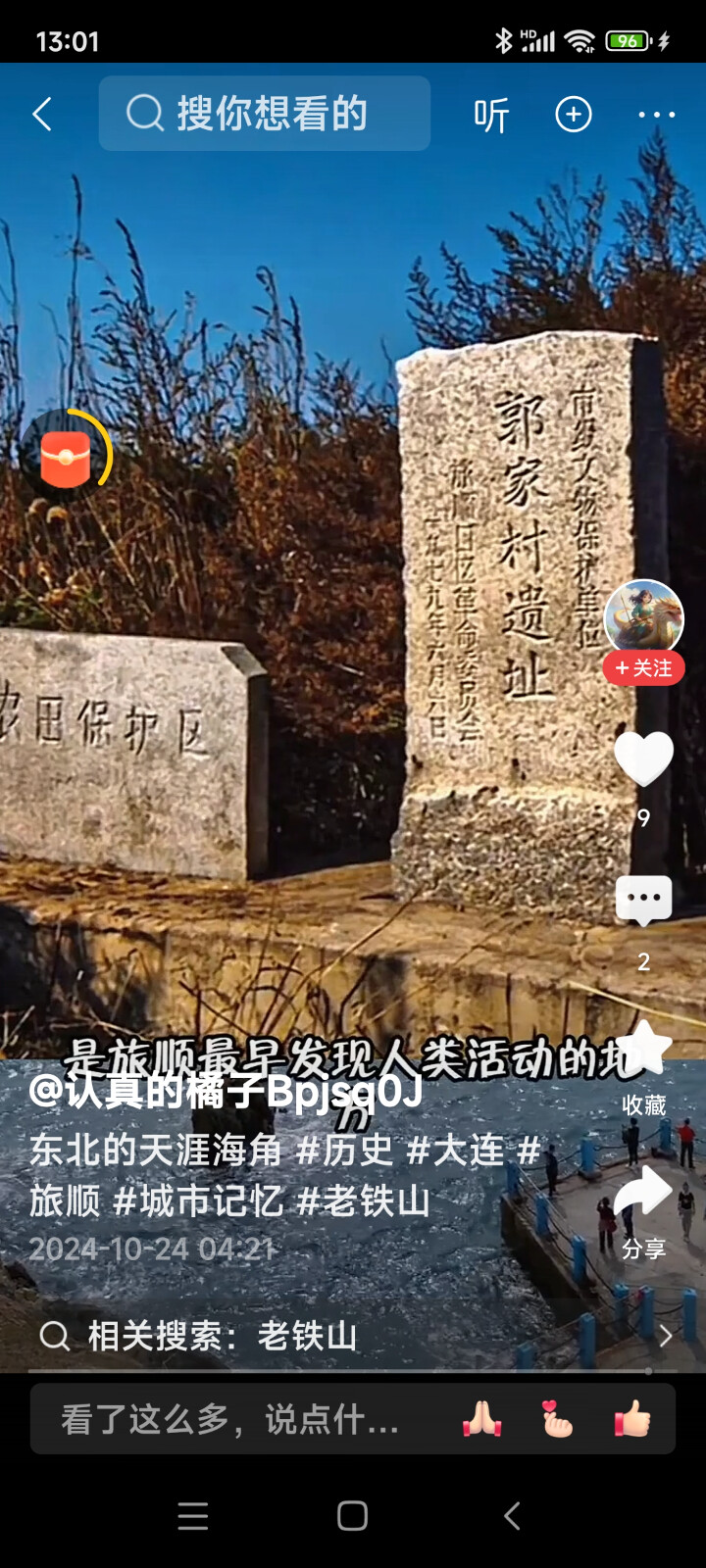Open @认真的橘子Bpjsq0J username

point(226,1091)
